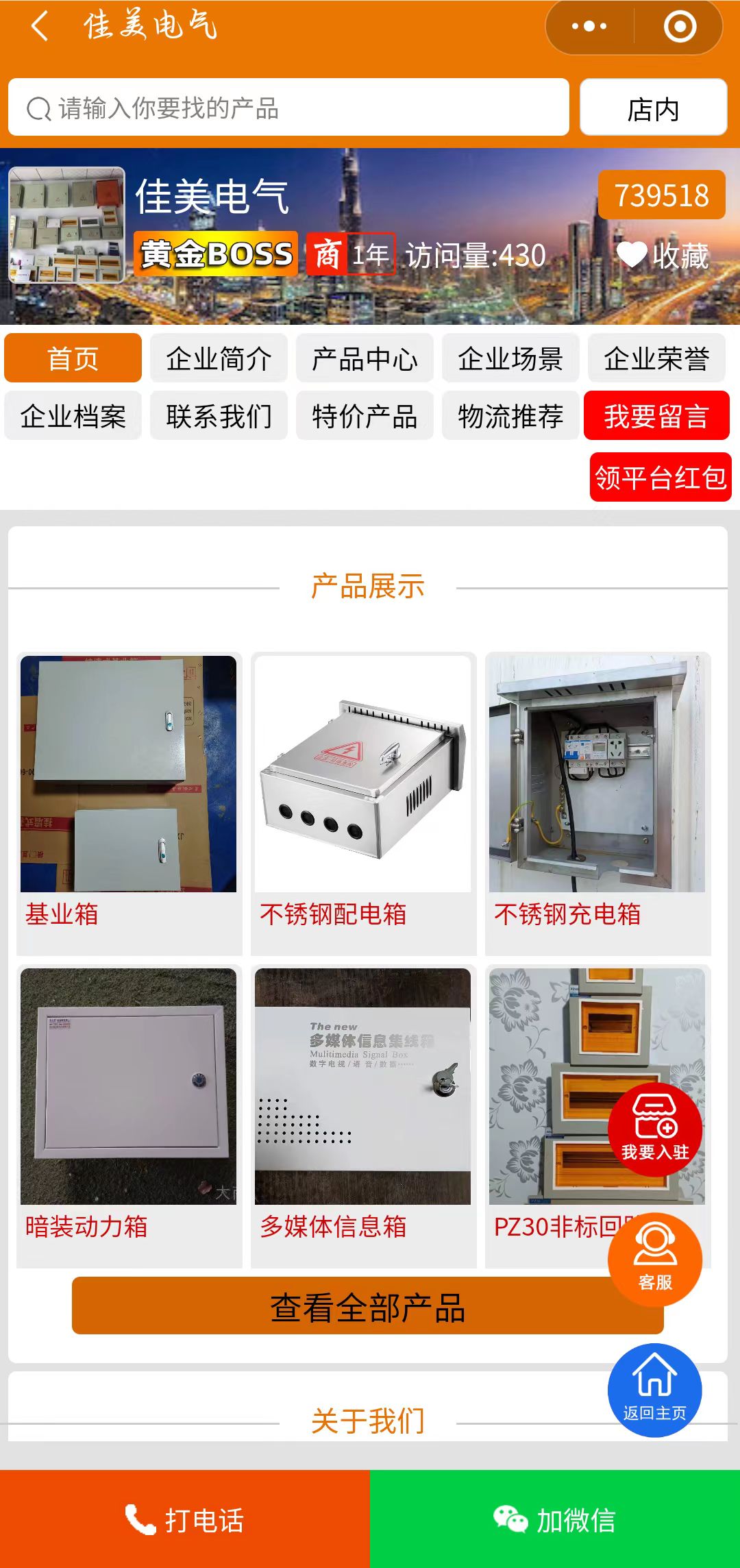View the 不锈钢配电箱 product
Image resolution: width=740 pixels, height=1568 pixels.
(x=363, y=802)
